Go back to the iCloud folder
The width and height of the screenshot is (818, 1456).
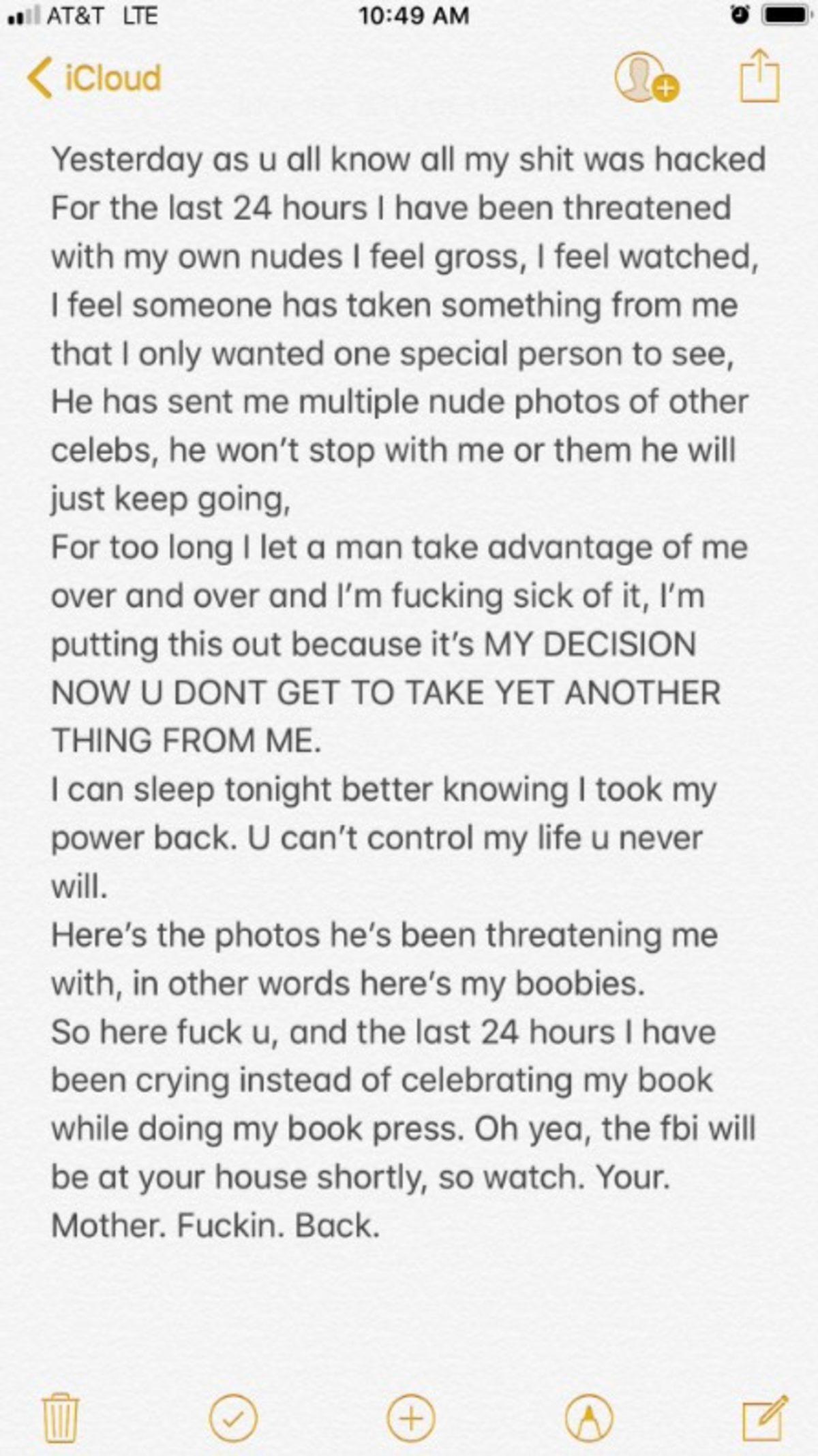(x=95, y=78)
